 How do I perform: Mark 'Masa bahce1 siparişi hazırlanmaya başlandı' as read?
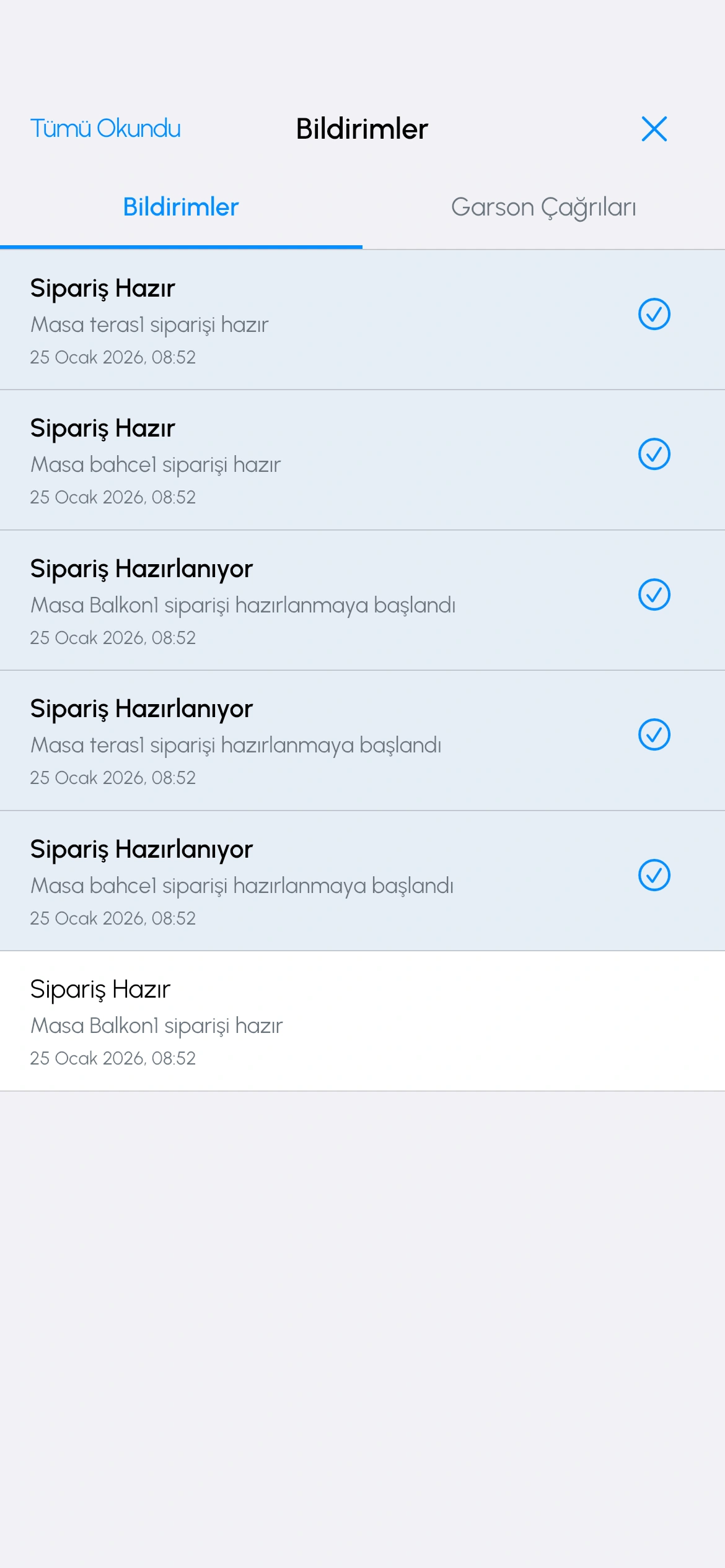click(654, 875)
